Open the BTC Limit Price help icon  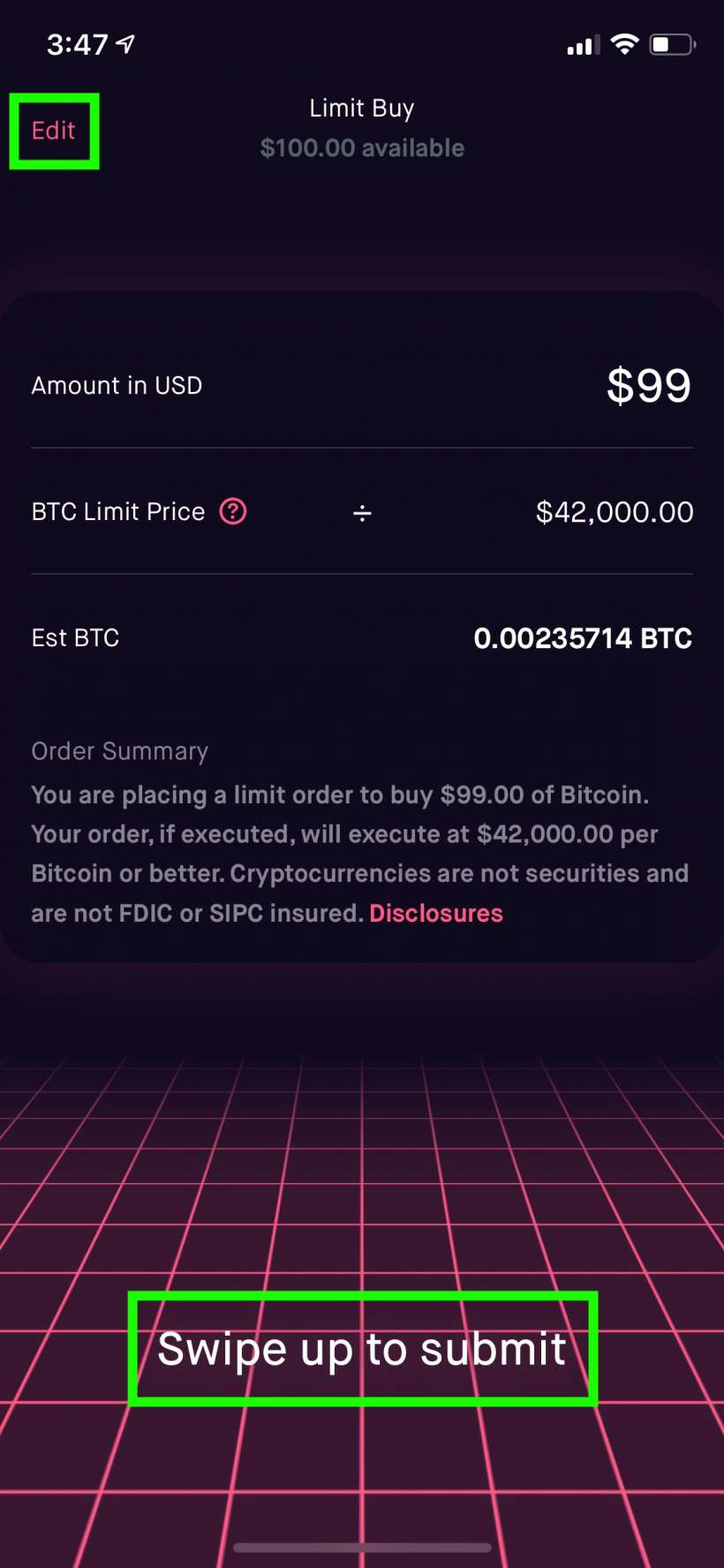coord(233,511)
